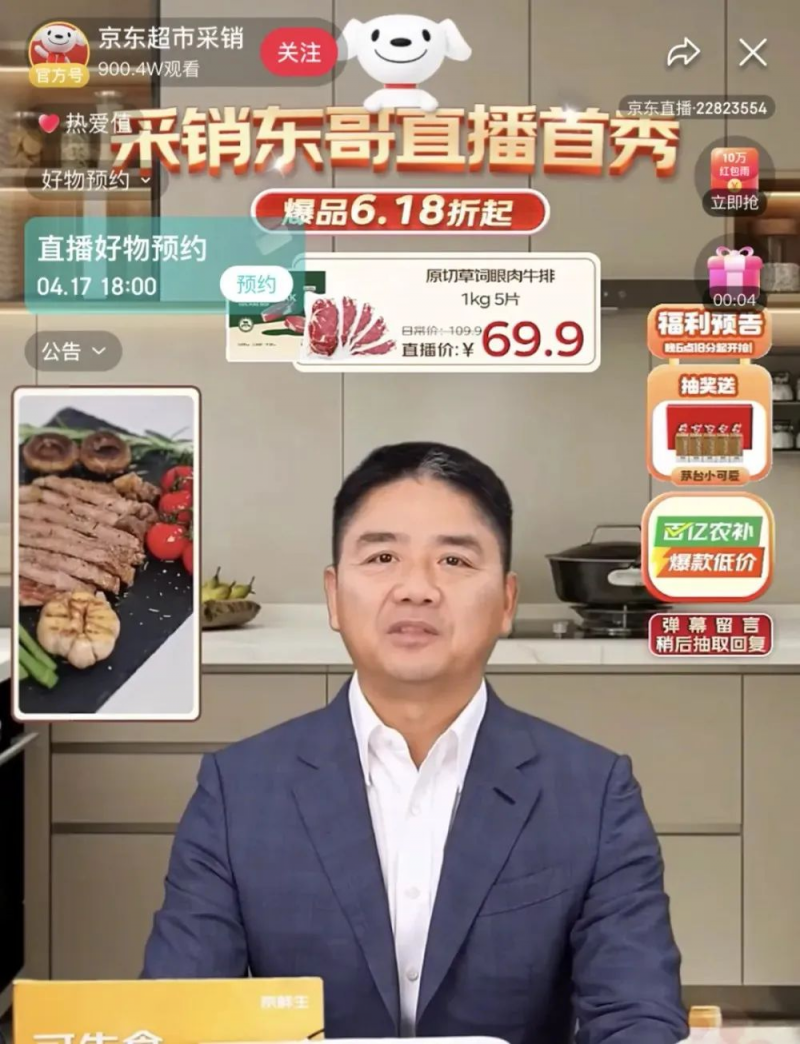Expand the 公告 announcement
This screenshot has width=800, height=1044.
73,351
